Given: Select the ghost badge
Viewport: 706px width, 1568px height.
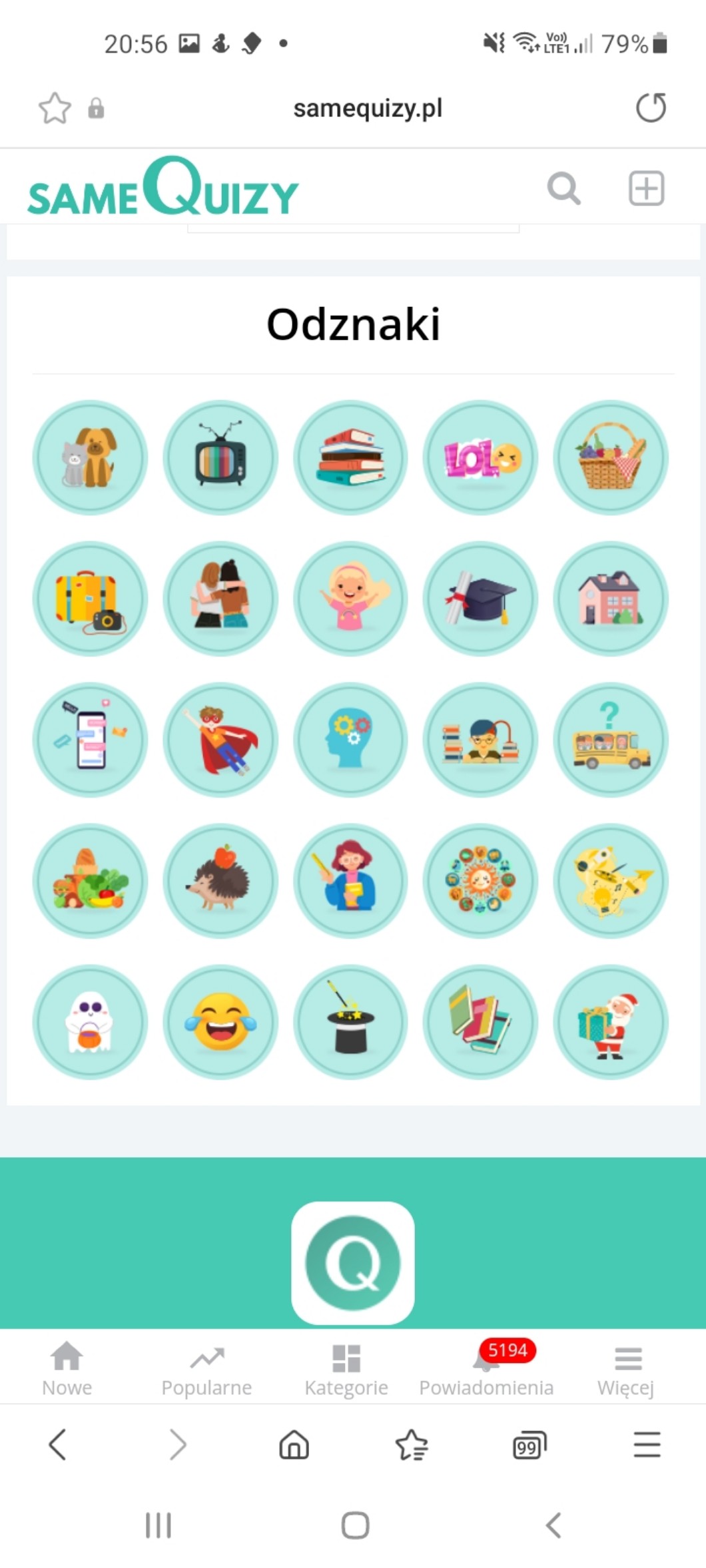Looking at the screenshot, I should click(90, 1022).
